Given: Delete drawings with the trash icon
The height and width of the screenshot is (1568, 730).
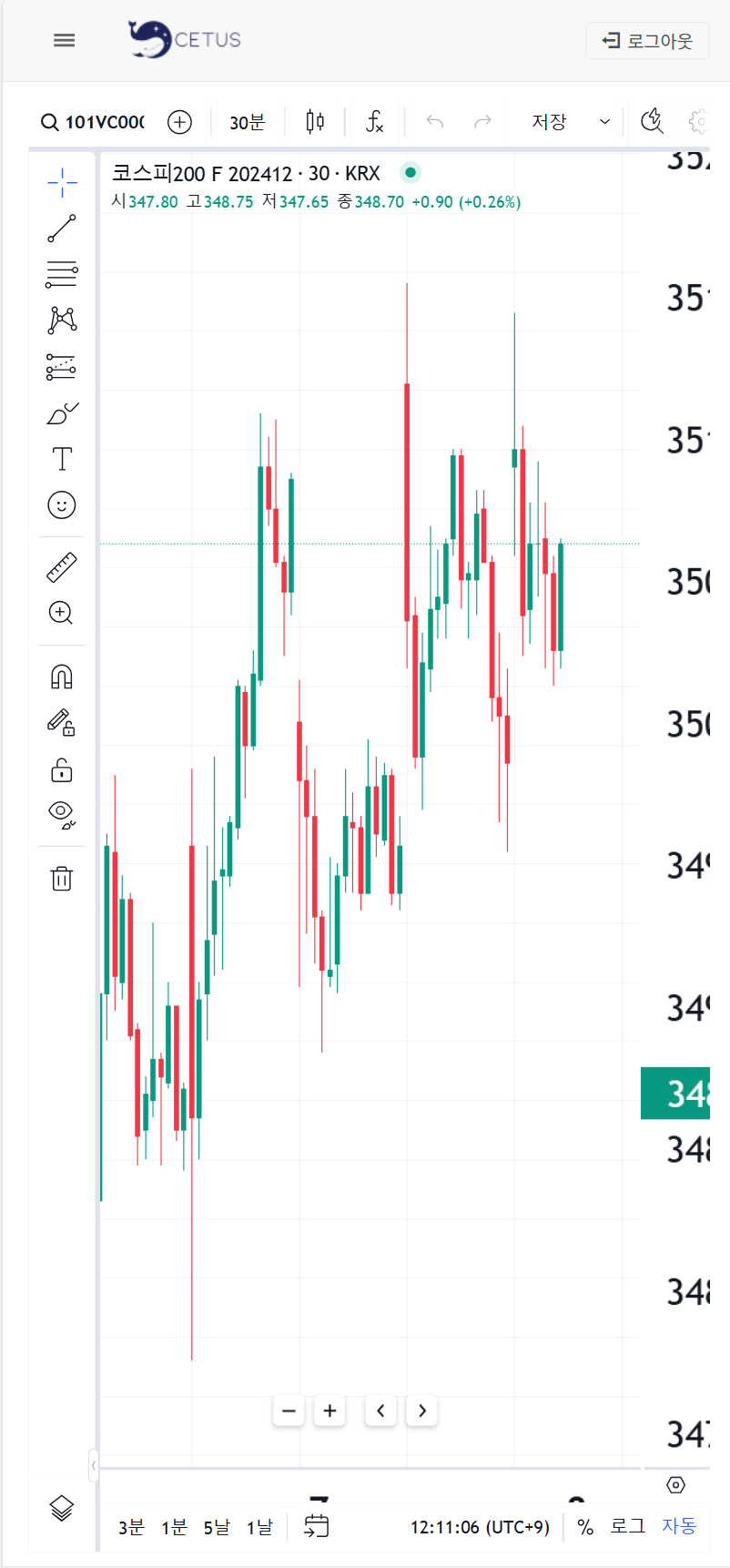Looking at the screenshot, I should tap(62, 879).
